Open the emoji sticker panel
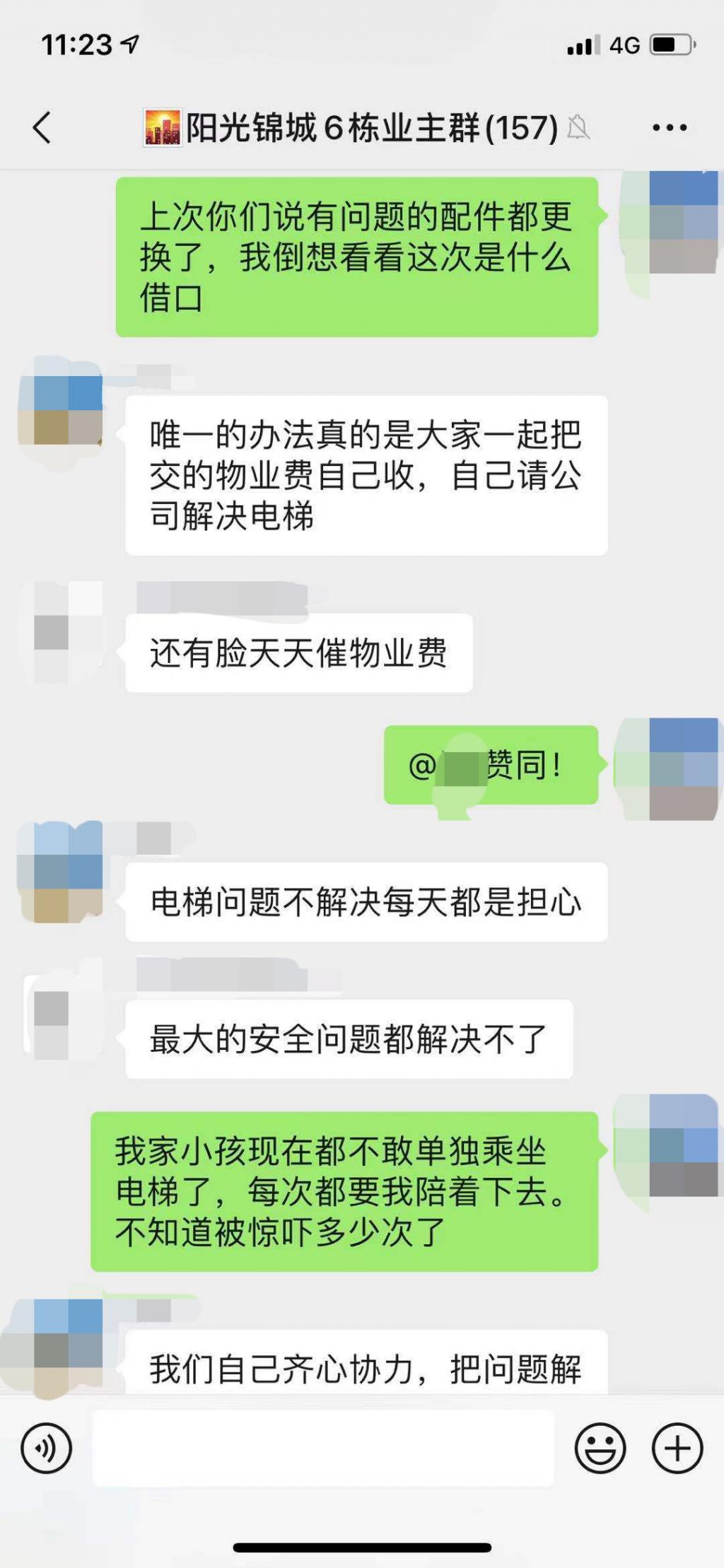 pos(600,1449)
